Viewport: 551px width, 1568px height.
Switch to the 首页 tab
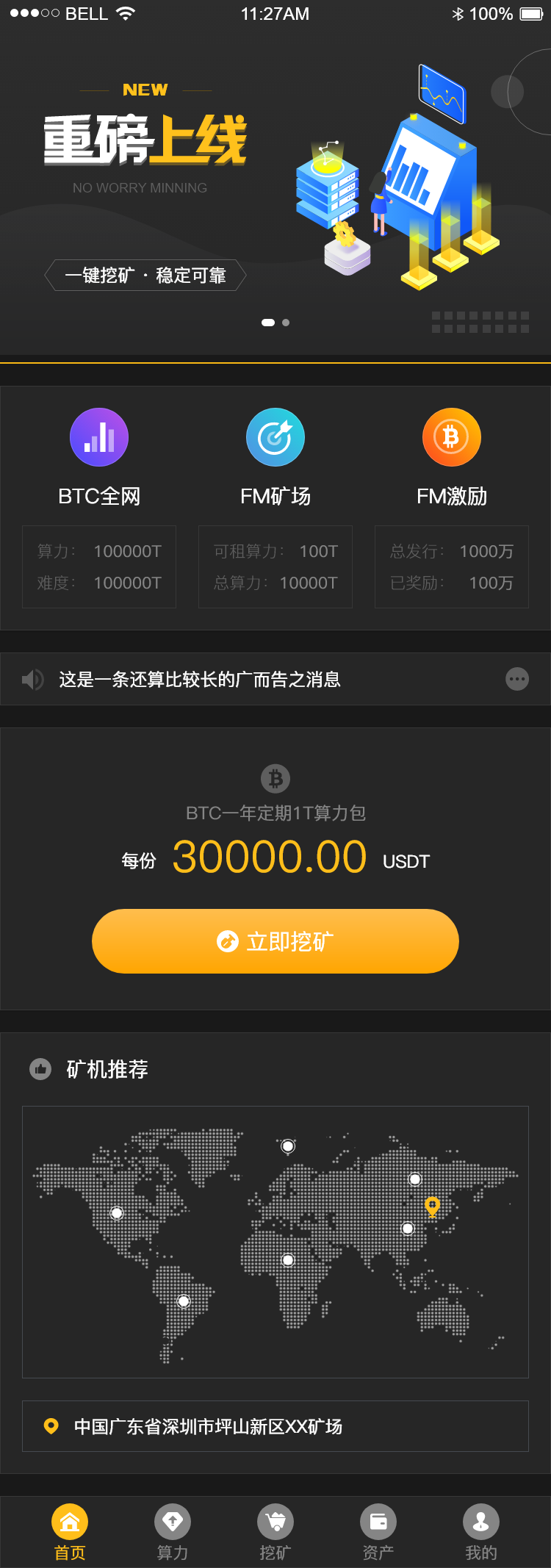click(70, 1532)
